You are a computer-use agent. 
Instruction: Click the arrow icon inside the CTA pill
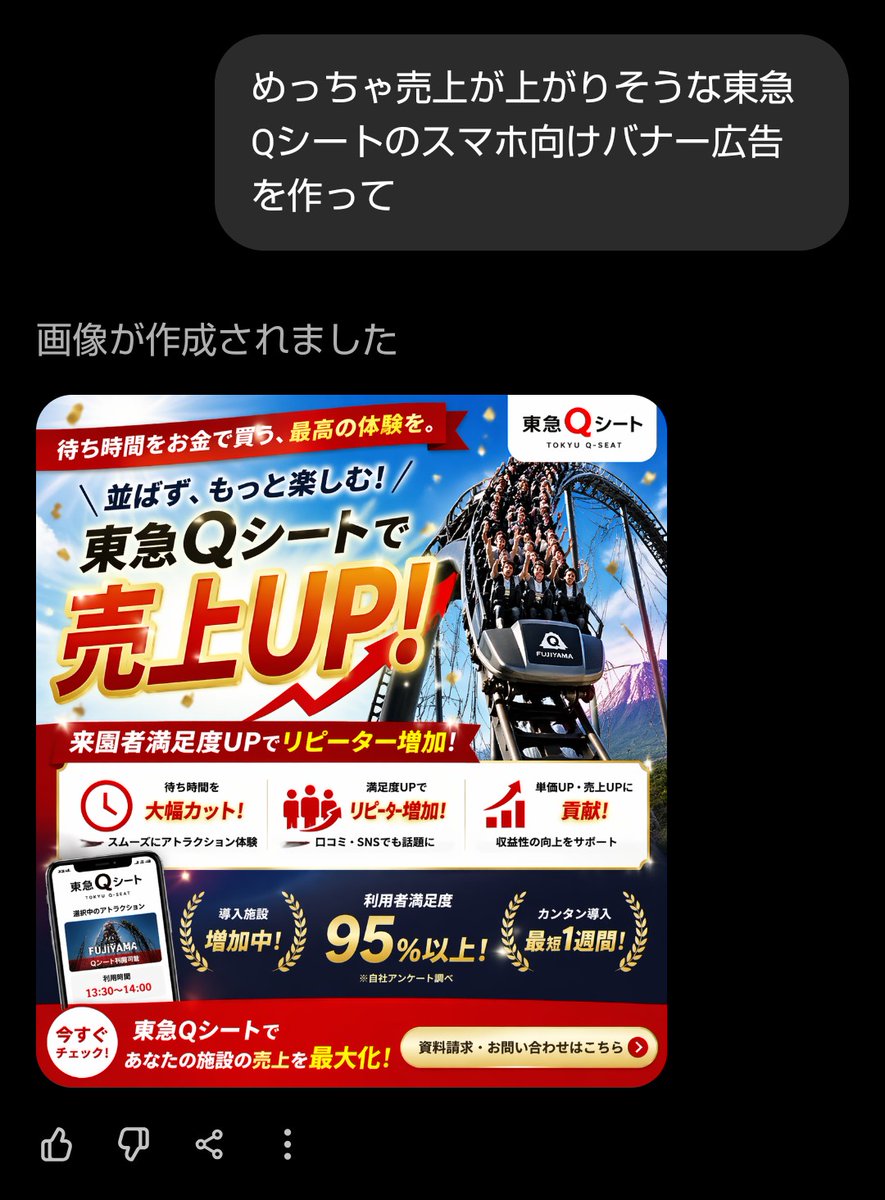pos(638,1047)
